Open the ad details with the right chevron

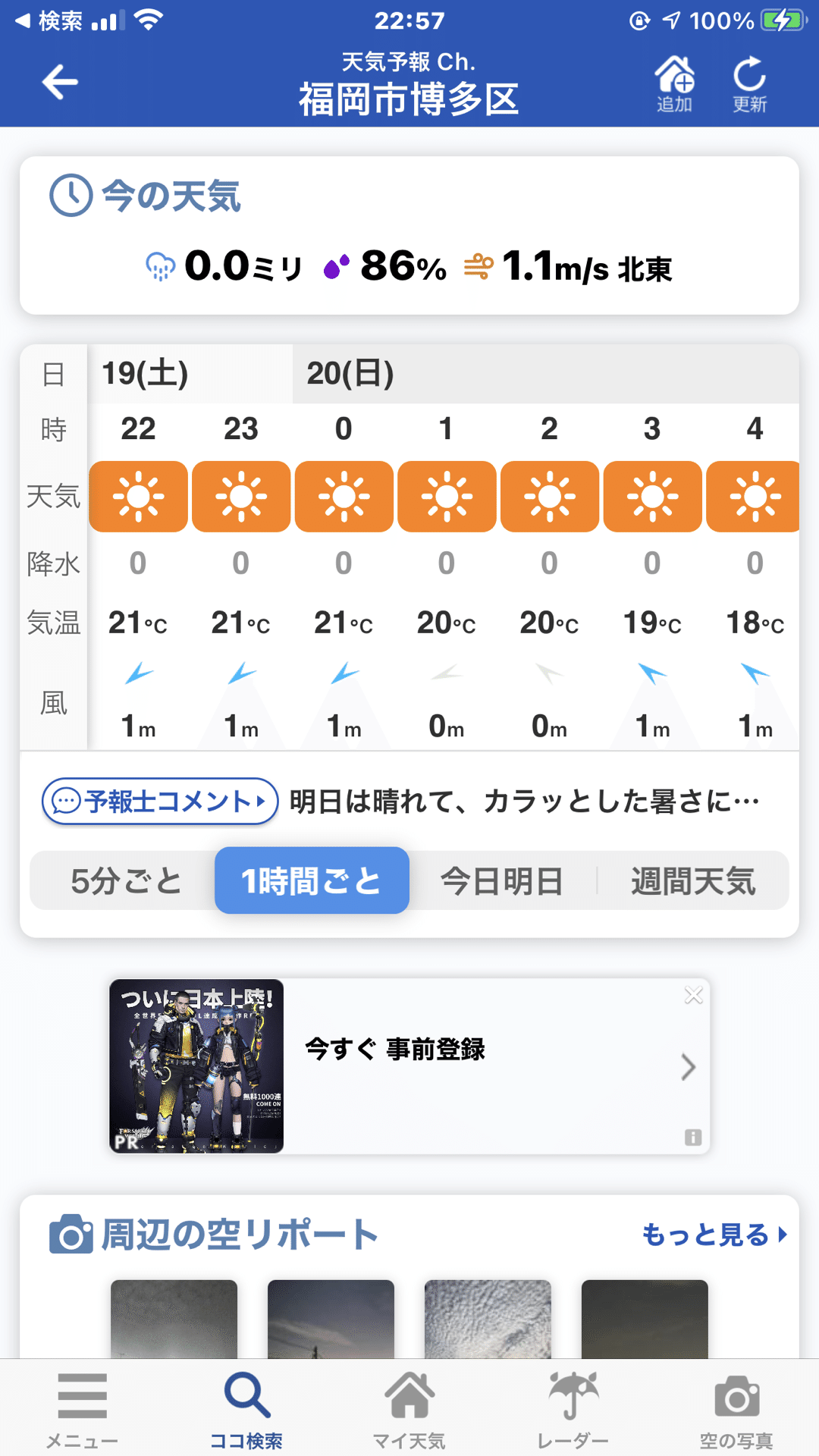pyautogui.click(x=689, y=1066)
